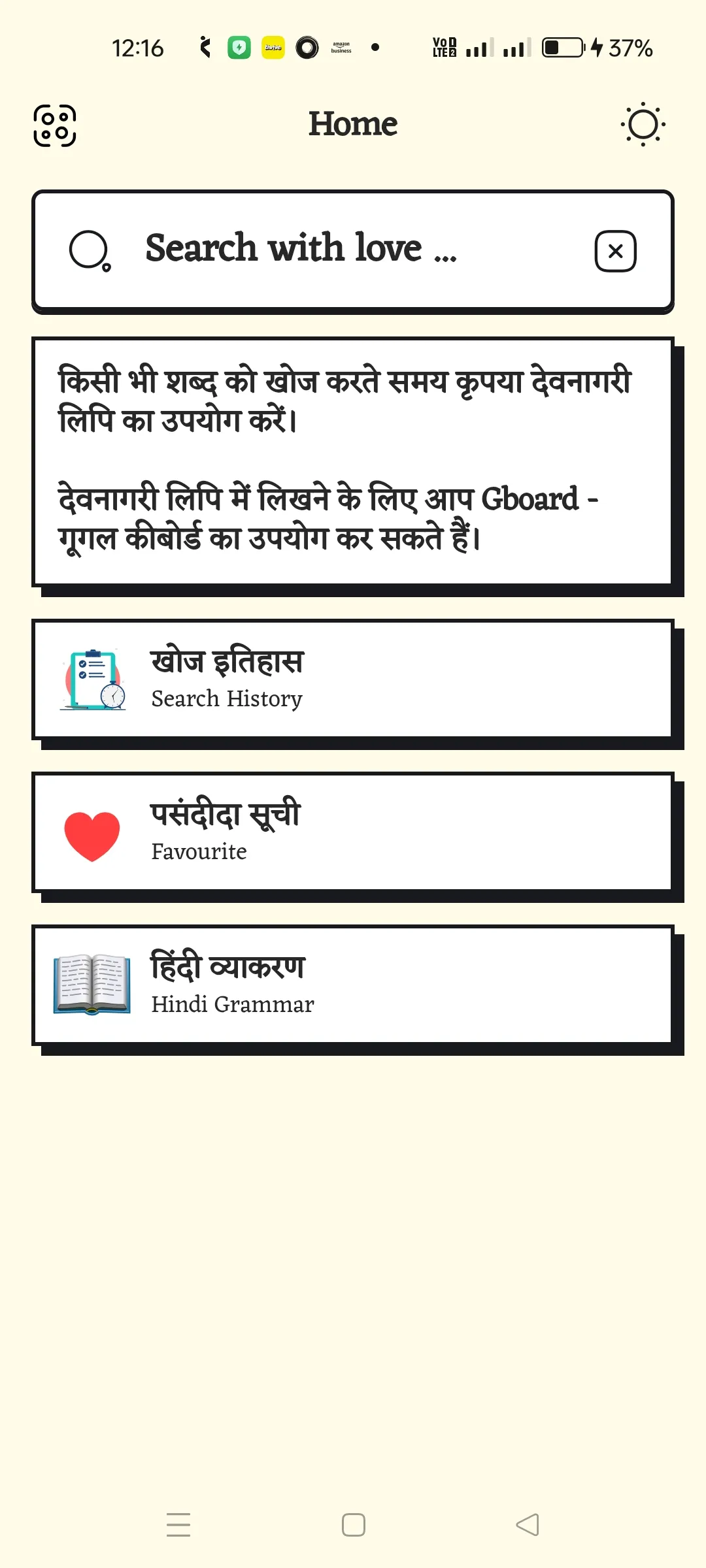Return to the phone home screen
This screenshot has width=706, height=1568.
tap(354, 1525)
